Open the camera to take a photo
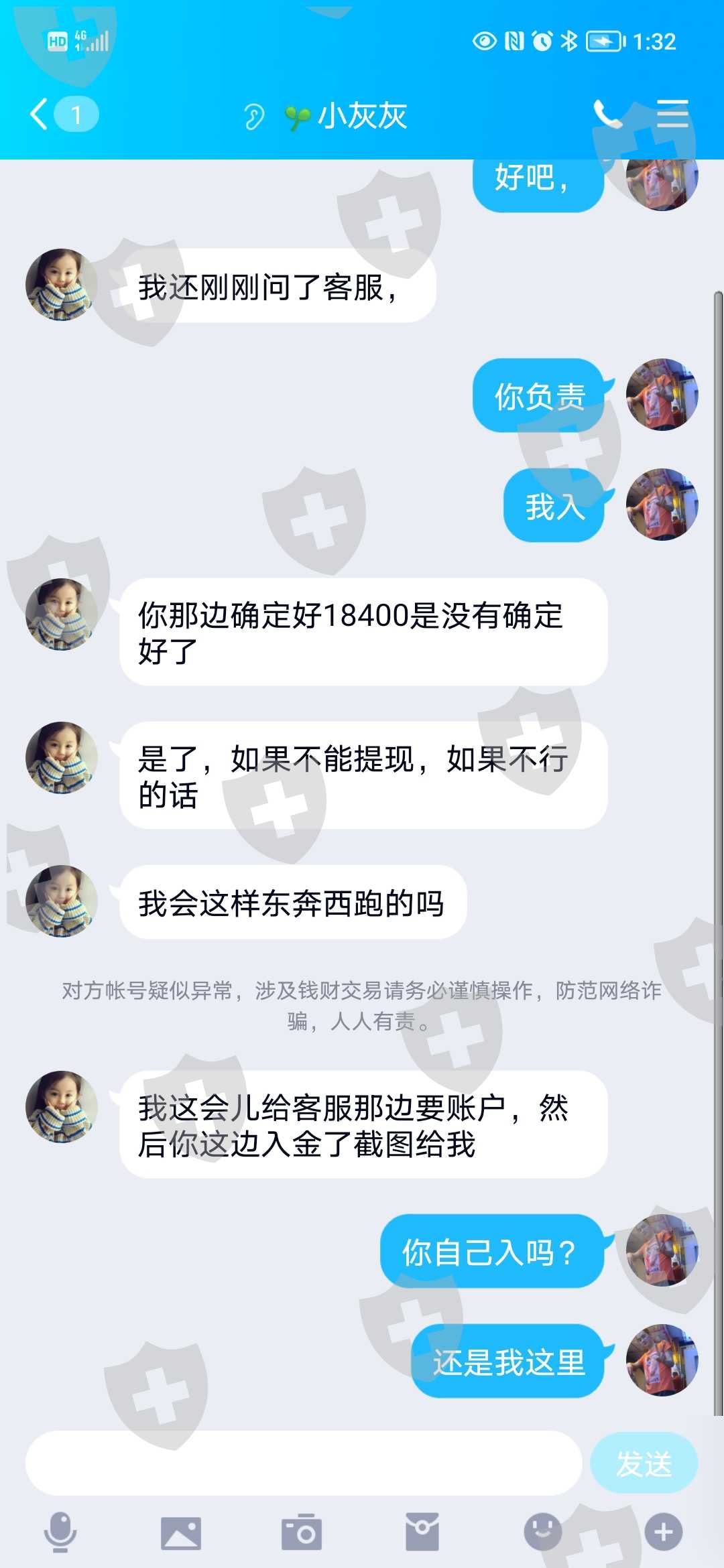724x1568 pixels. 302,1532
